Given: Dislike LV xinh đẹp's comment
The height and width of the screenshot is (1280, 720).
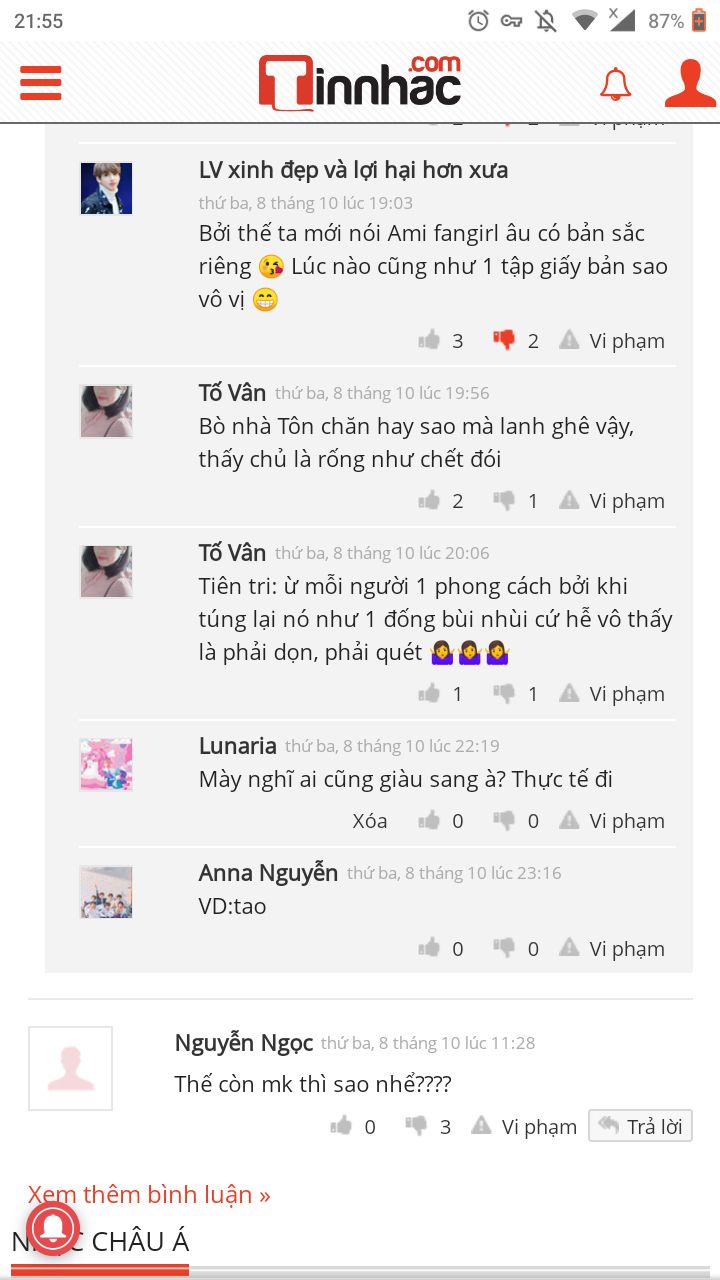Looking at the screenshot, I should (504, 340).
